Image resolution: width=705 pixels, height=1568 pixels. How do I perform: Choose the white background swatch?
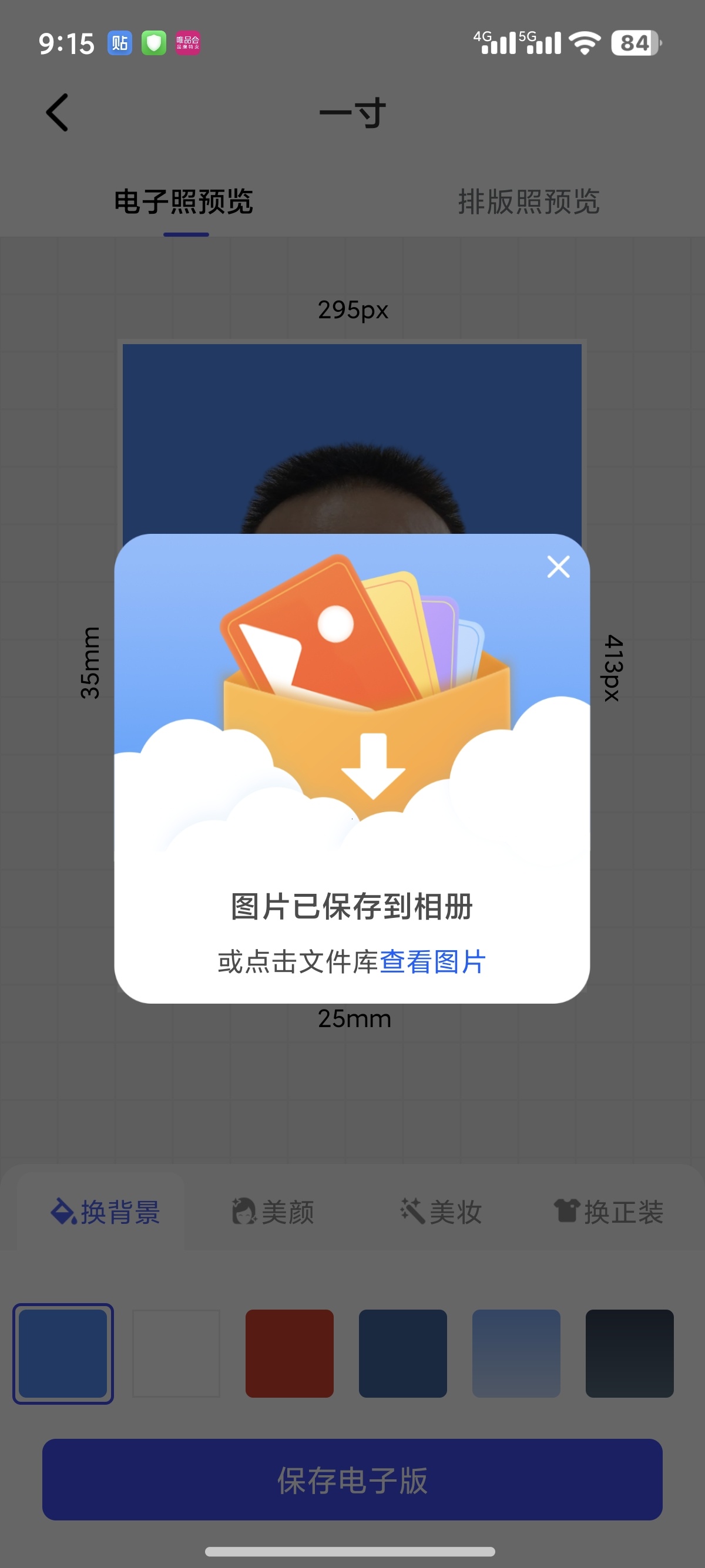click(x=176, y=1353)
